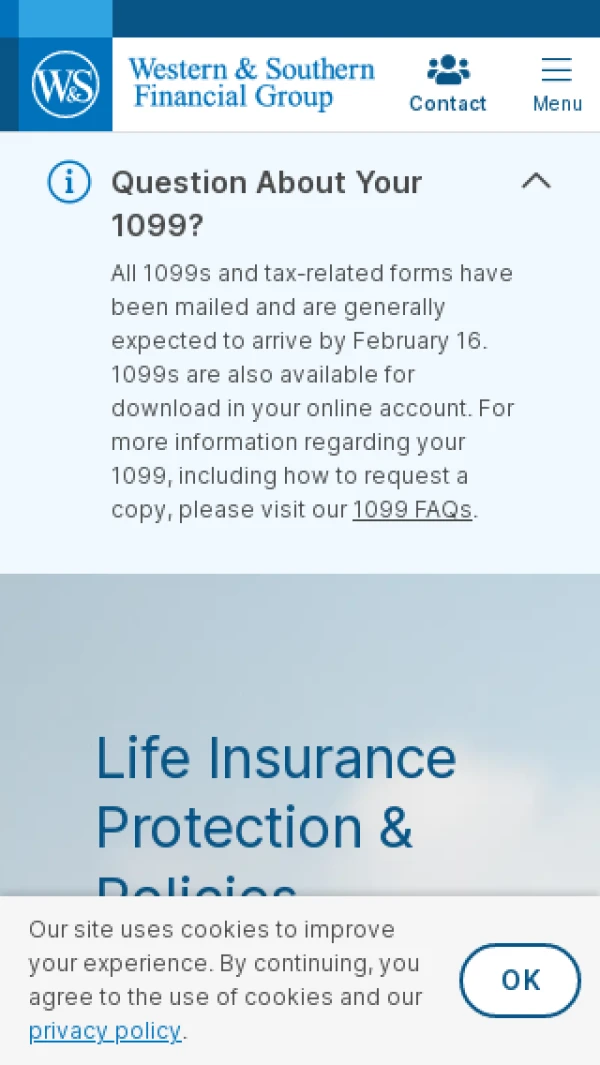Visit the 1099 FAQs link
This screenshot has height=1065, width=600.
[412, 509]
